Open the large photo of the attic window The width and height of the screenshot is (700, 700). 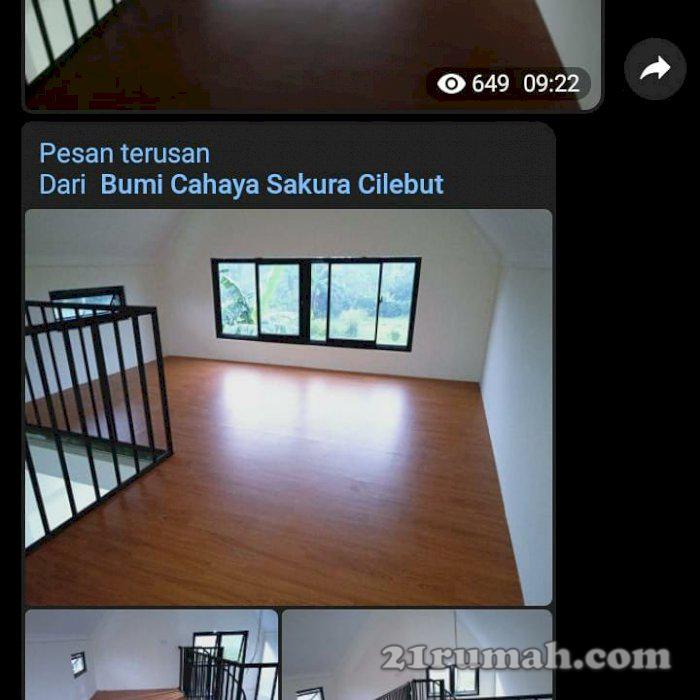tap(288, 405)
